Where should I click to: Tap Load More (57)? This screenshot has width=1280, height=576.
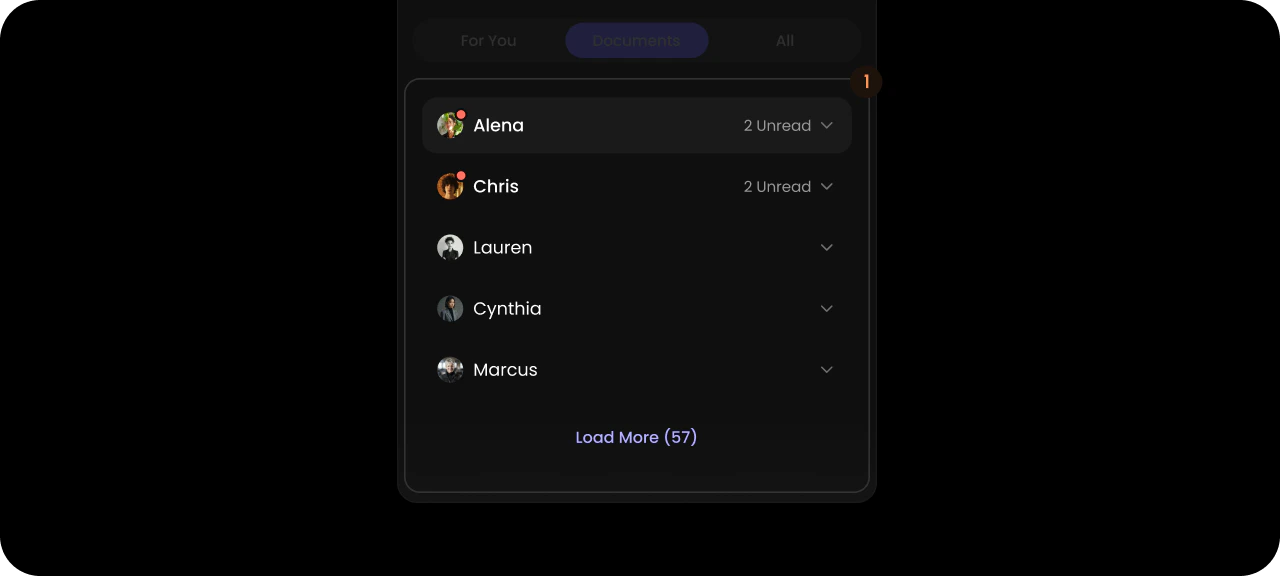pos(636,437)
